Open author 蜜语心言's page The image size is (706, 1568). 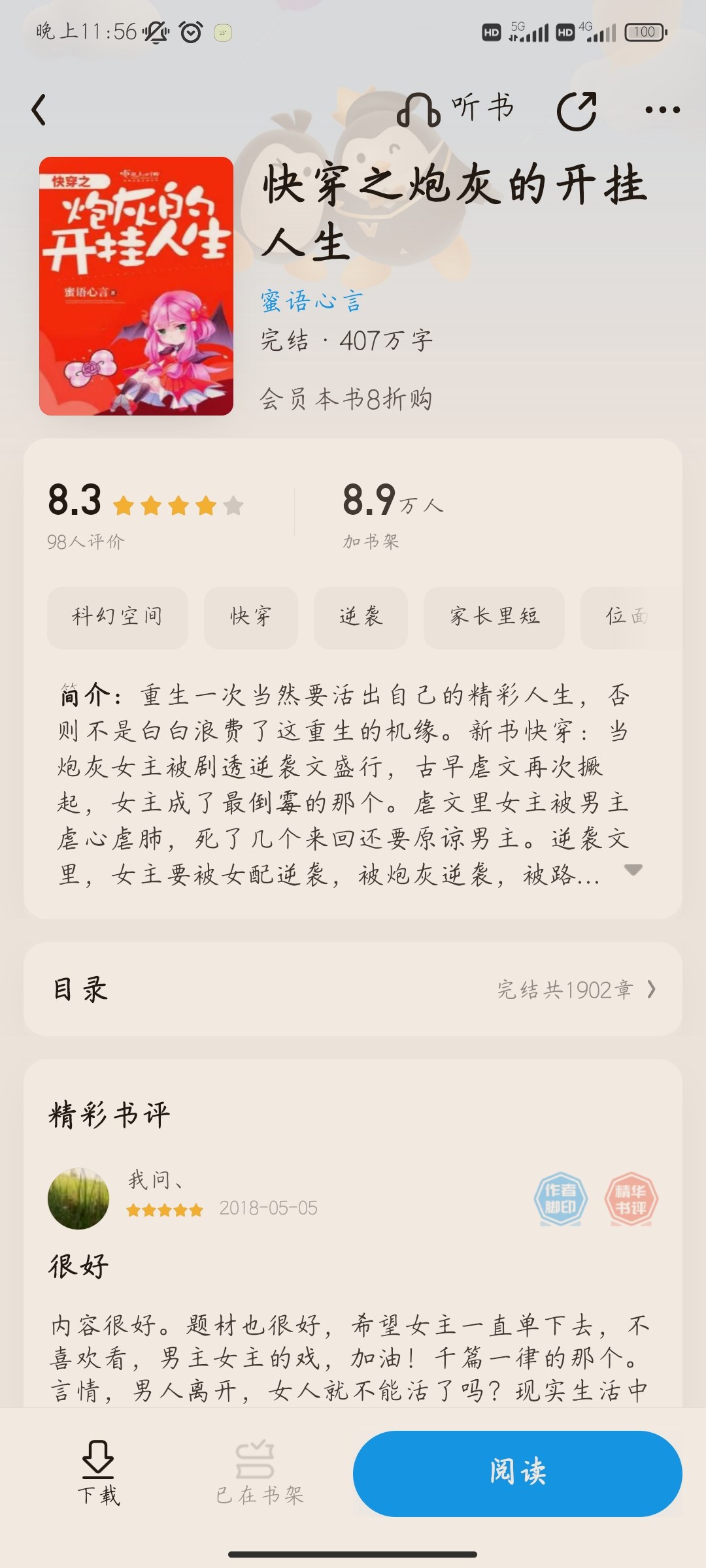tap(311, 301)
